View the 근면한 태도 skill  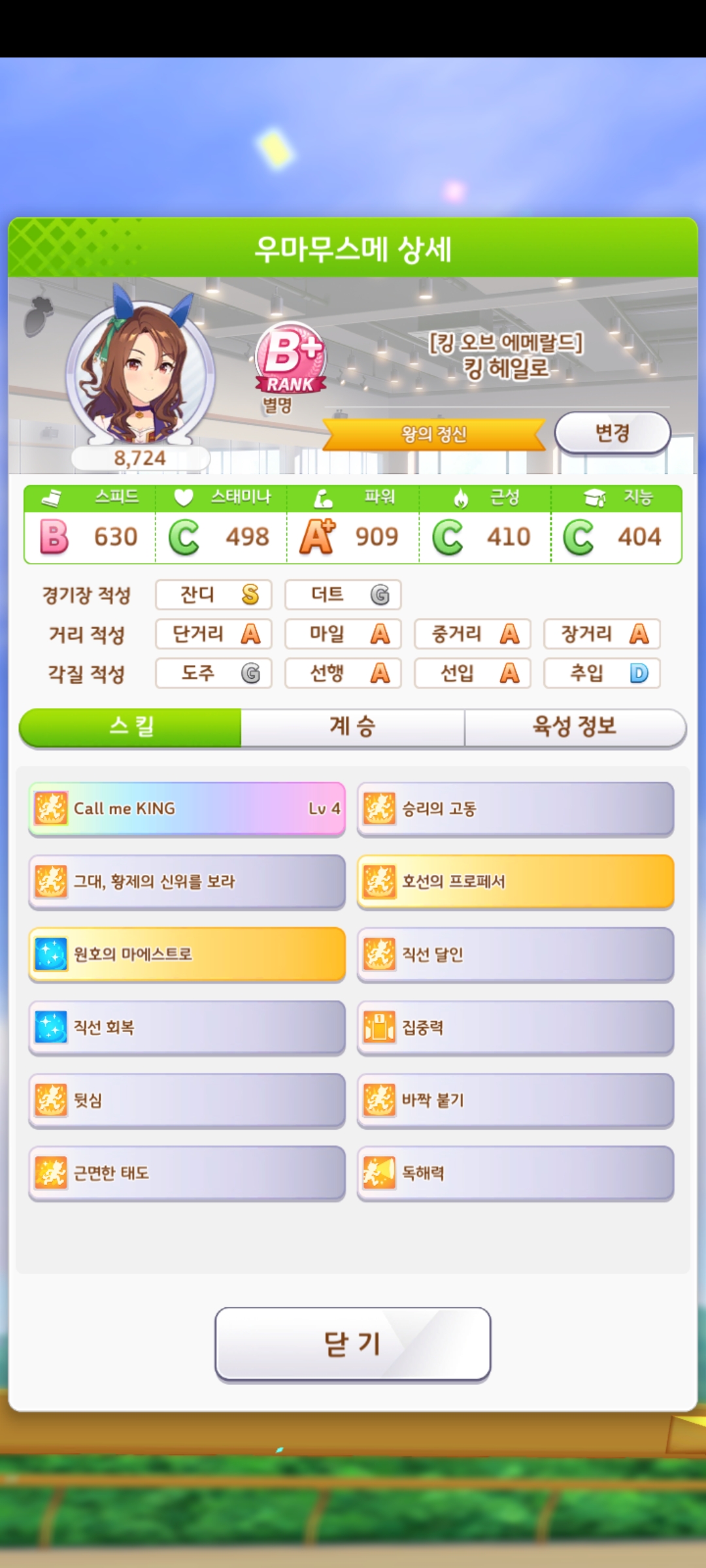tap(187, 1173)
